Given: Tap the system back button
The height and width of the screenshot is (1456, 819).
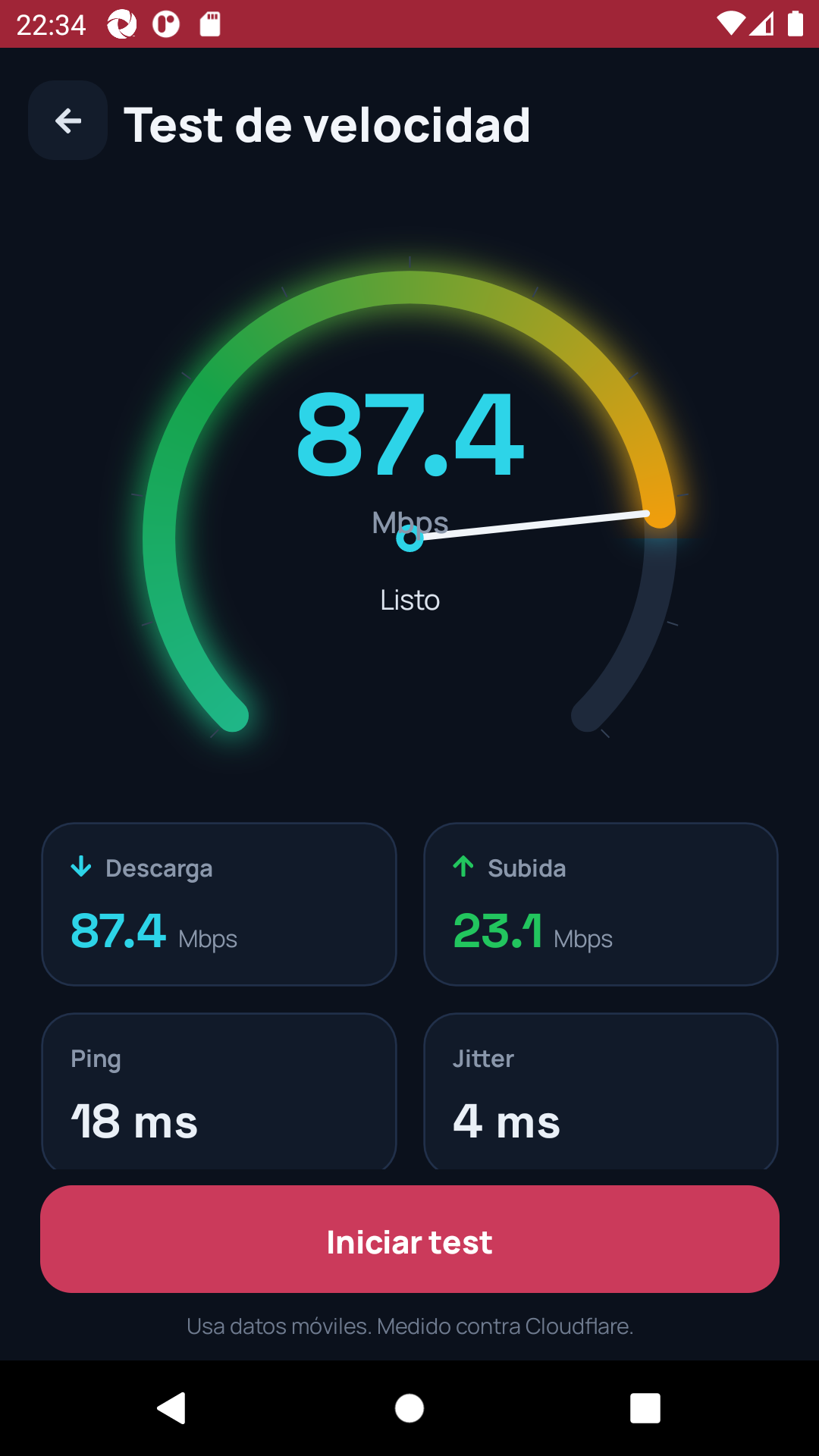Looking at the screenshot, I should point(172,1408).
